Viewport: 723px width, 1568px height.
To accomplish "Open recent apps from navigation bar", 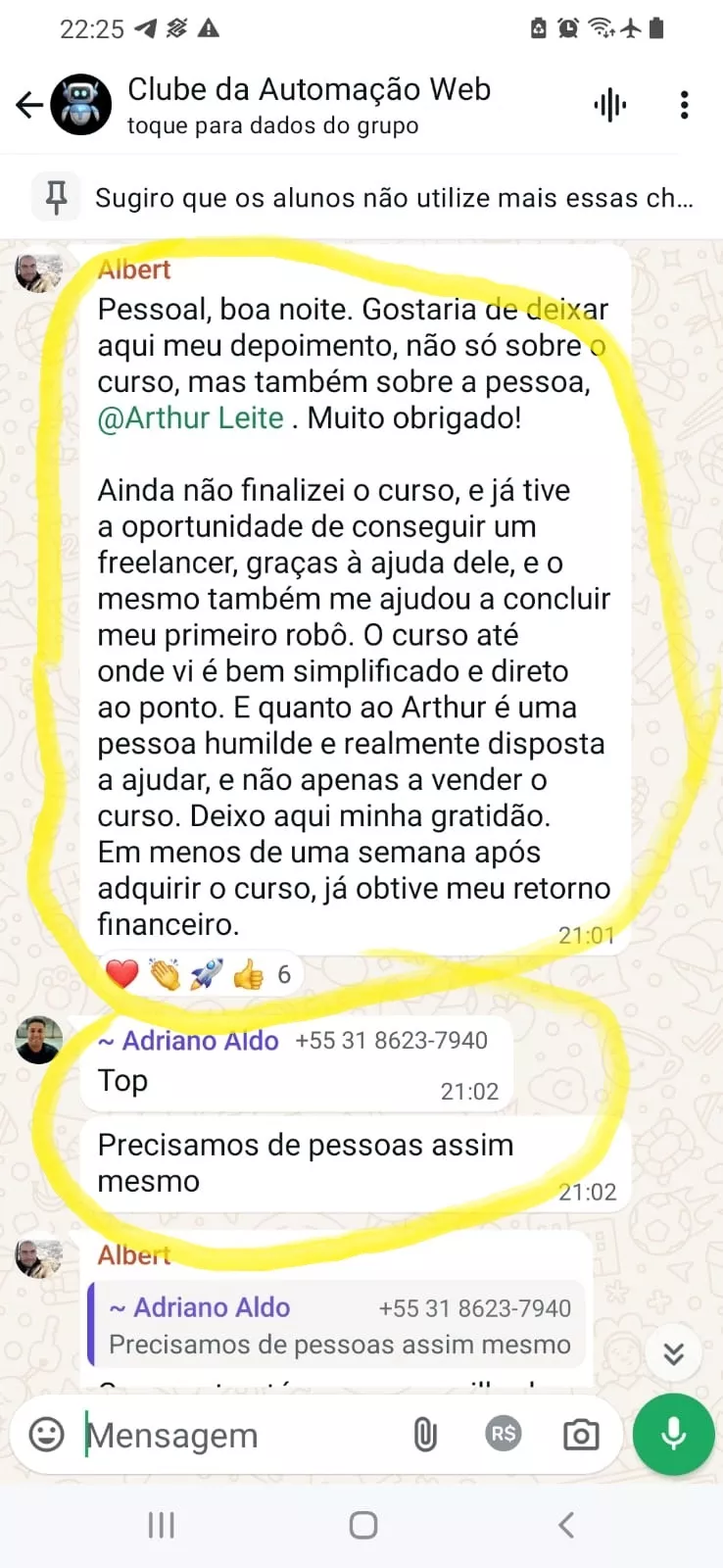I will (161, 1525).
